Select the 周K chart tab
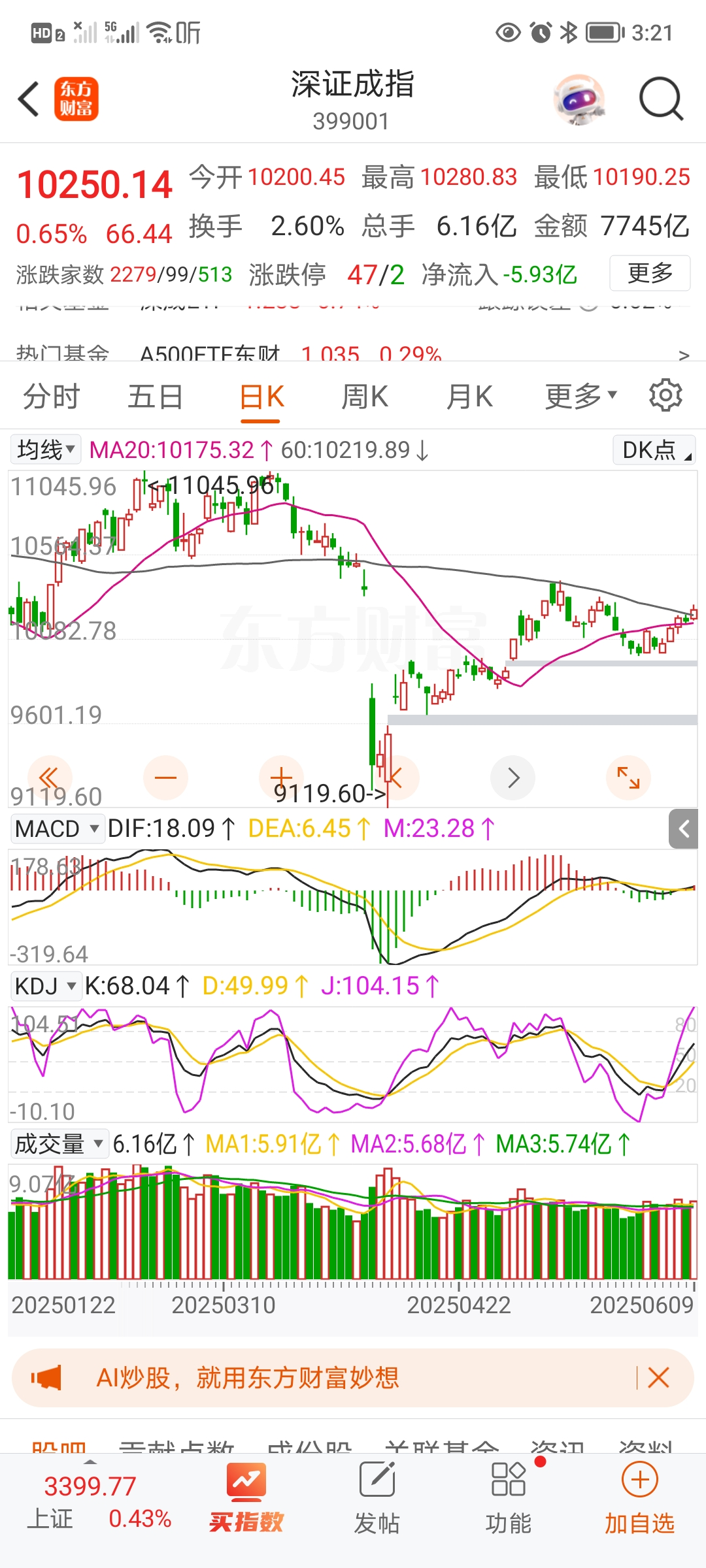The image size is (706, 1568). pyautogui.click(x=365, y=397)
